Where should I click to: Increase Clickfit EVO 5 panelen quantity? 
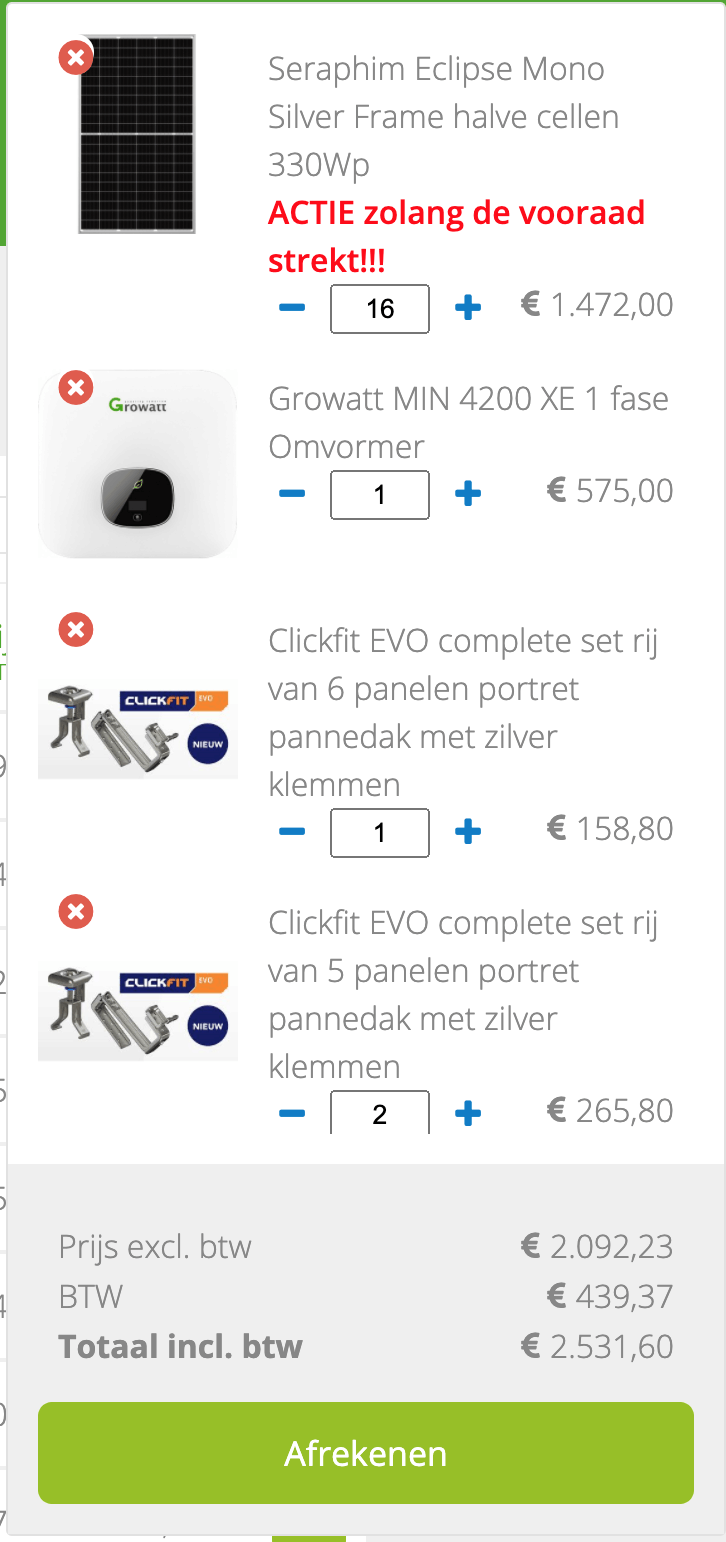[x=468, y=1114]
